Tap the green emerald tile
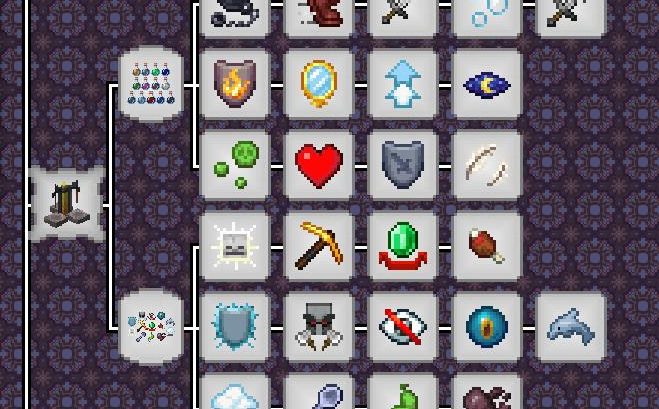659x409 pixels. tap(402, 245)
